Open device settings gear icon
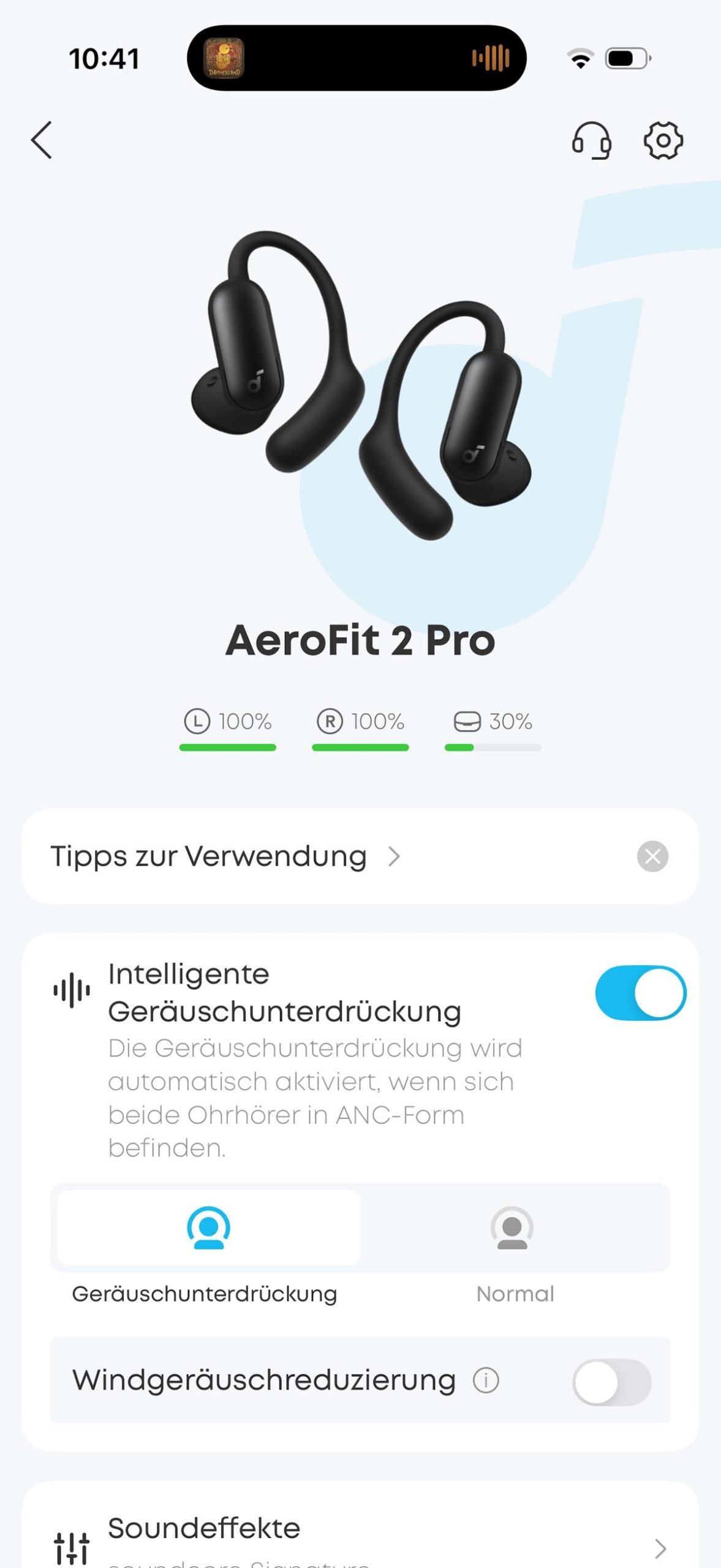Viewport: 721px width, 1568px height. (663, 140)
